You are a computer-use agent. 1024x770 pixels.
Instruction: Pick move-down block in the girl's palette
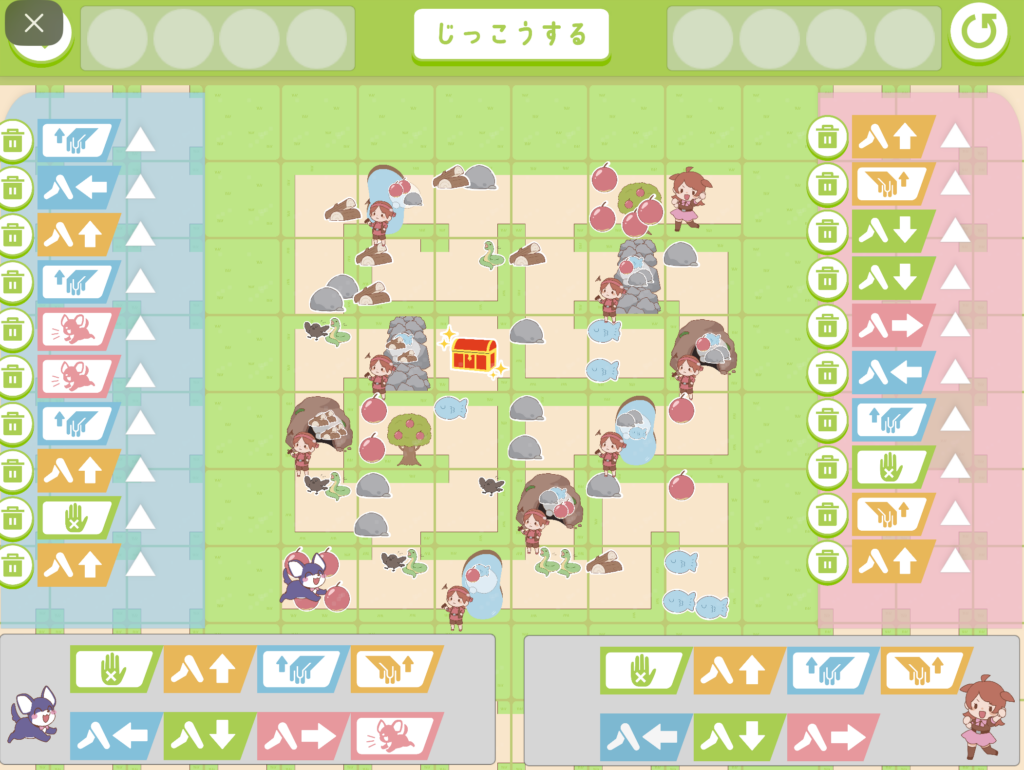pos(739,737)
